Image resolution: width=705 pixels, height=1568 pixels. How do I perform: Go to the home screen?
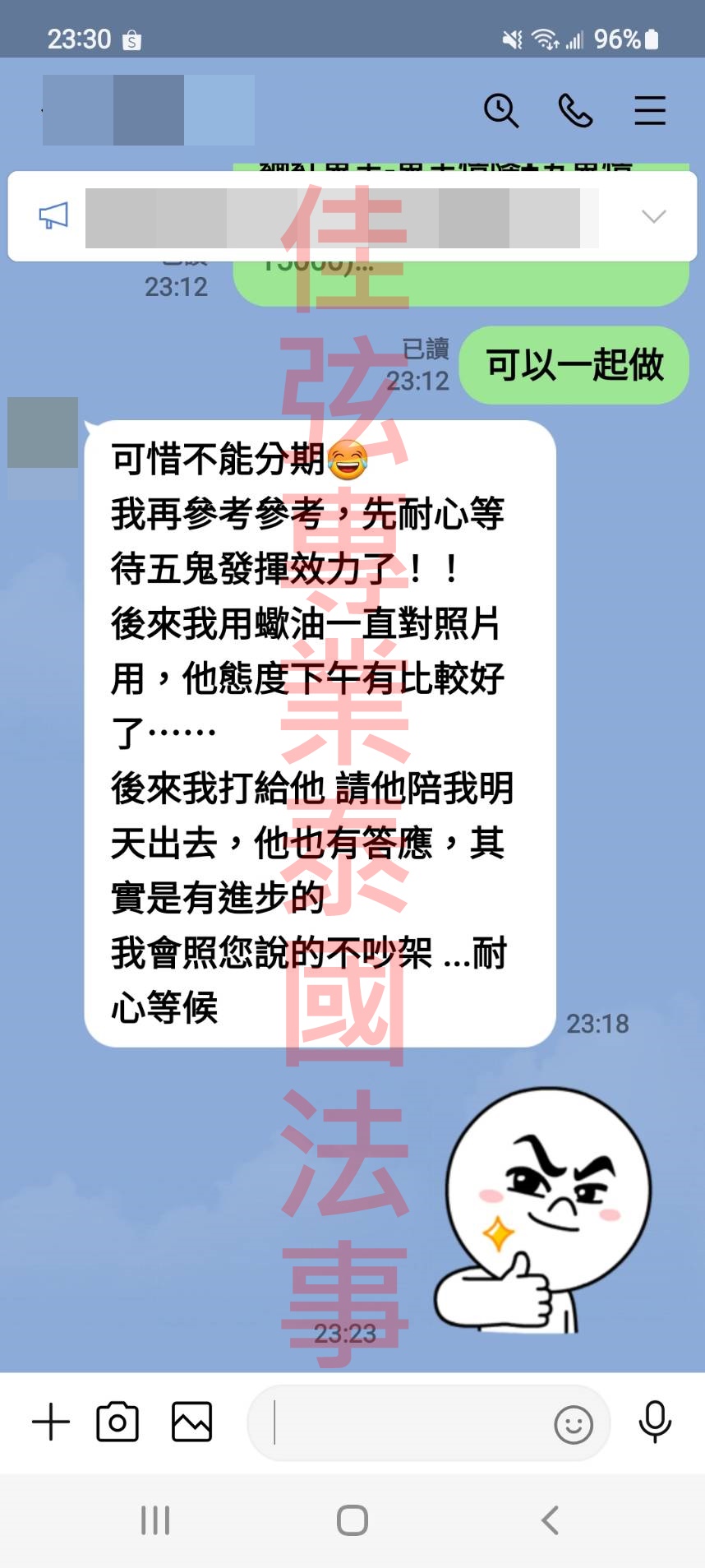pos(352,1520)
